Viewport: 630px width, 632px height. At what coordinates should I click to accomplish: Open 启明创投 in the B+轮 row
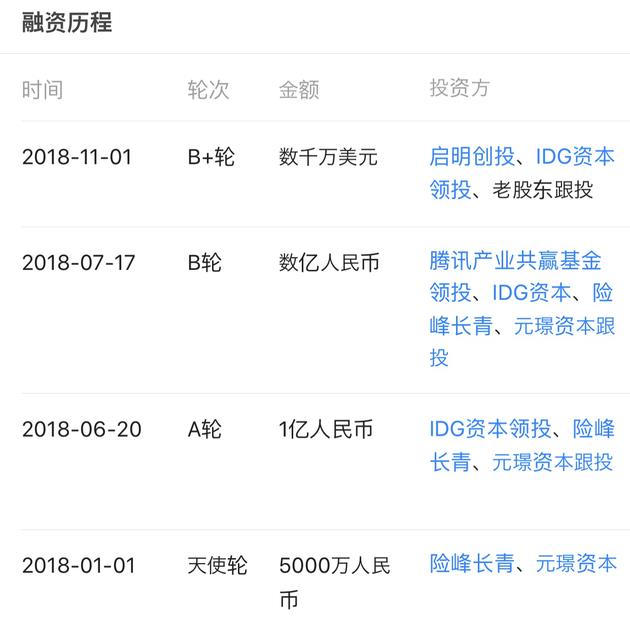coord(472,157)
